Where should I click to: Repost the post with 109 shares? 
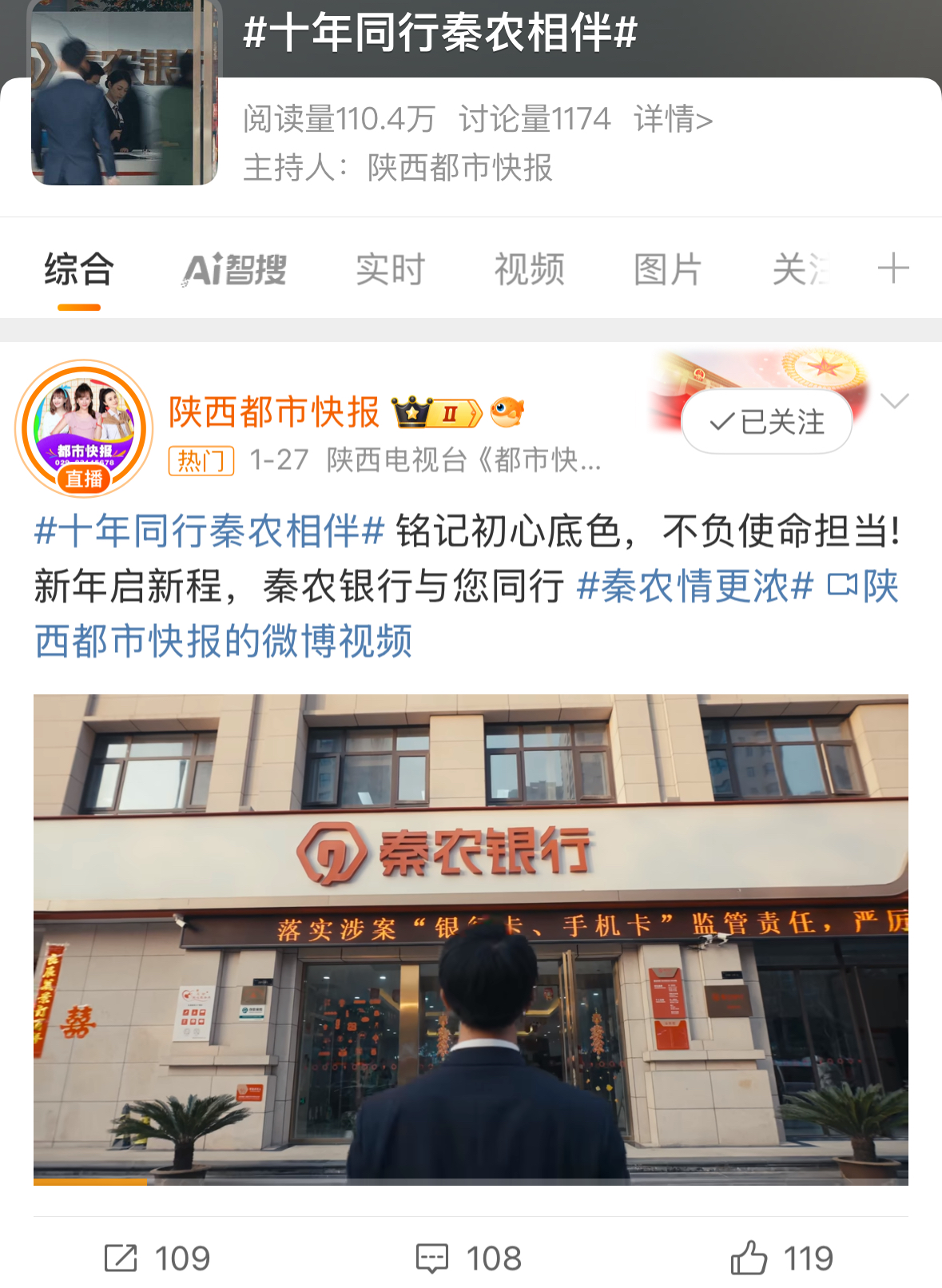pyautogui.click(x=157, y=1258)
